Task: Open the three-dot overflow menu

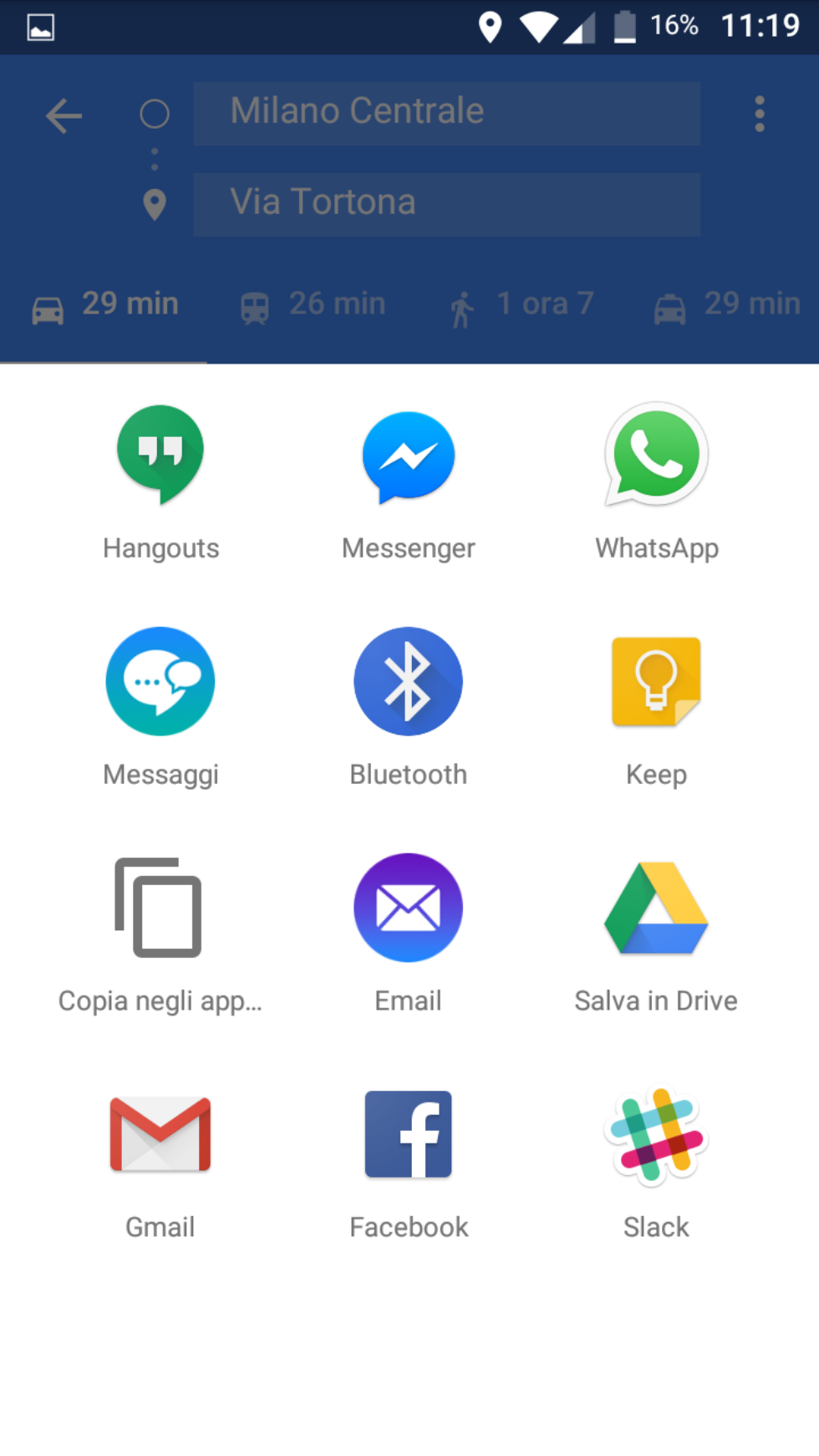Action: click(760, 114)
